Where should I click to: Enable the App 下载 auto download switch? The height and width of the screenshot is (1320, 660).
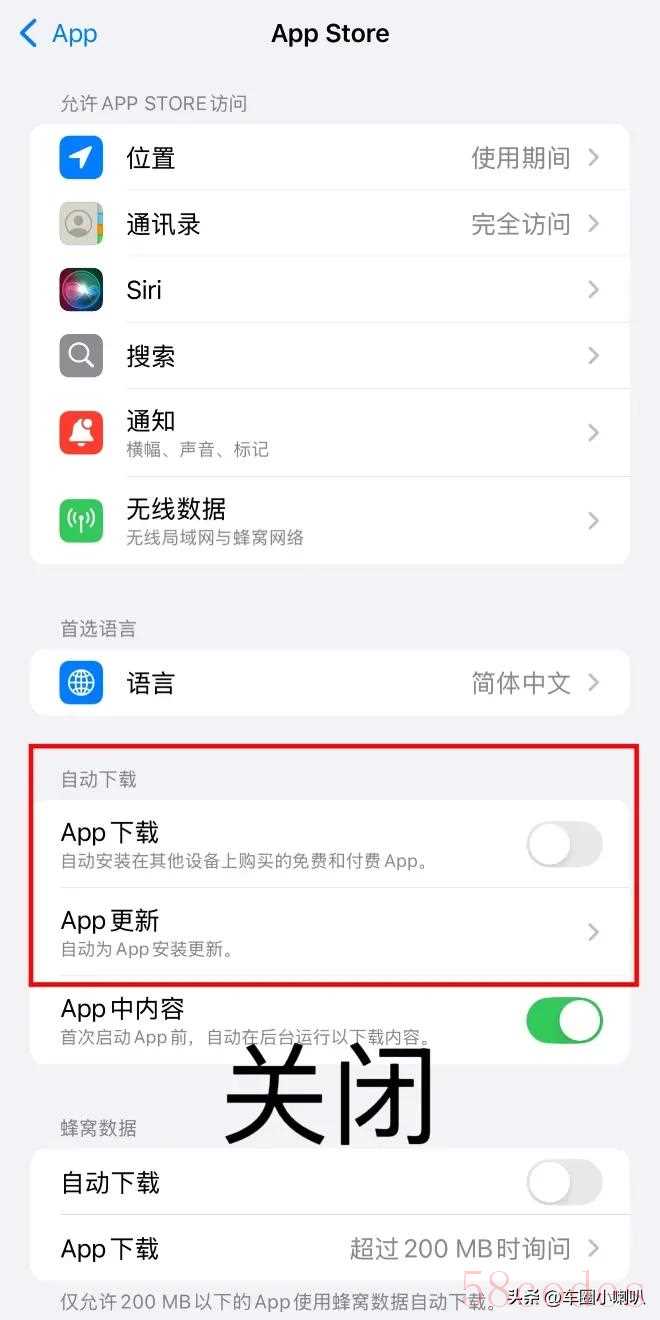pyautogui.click(x=564, y=845)
